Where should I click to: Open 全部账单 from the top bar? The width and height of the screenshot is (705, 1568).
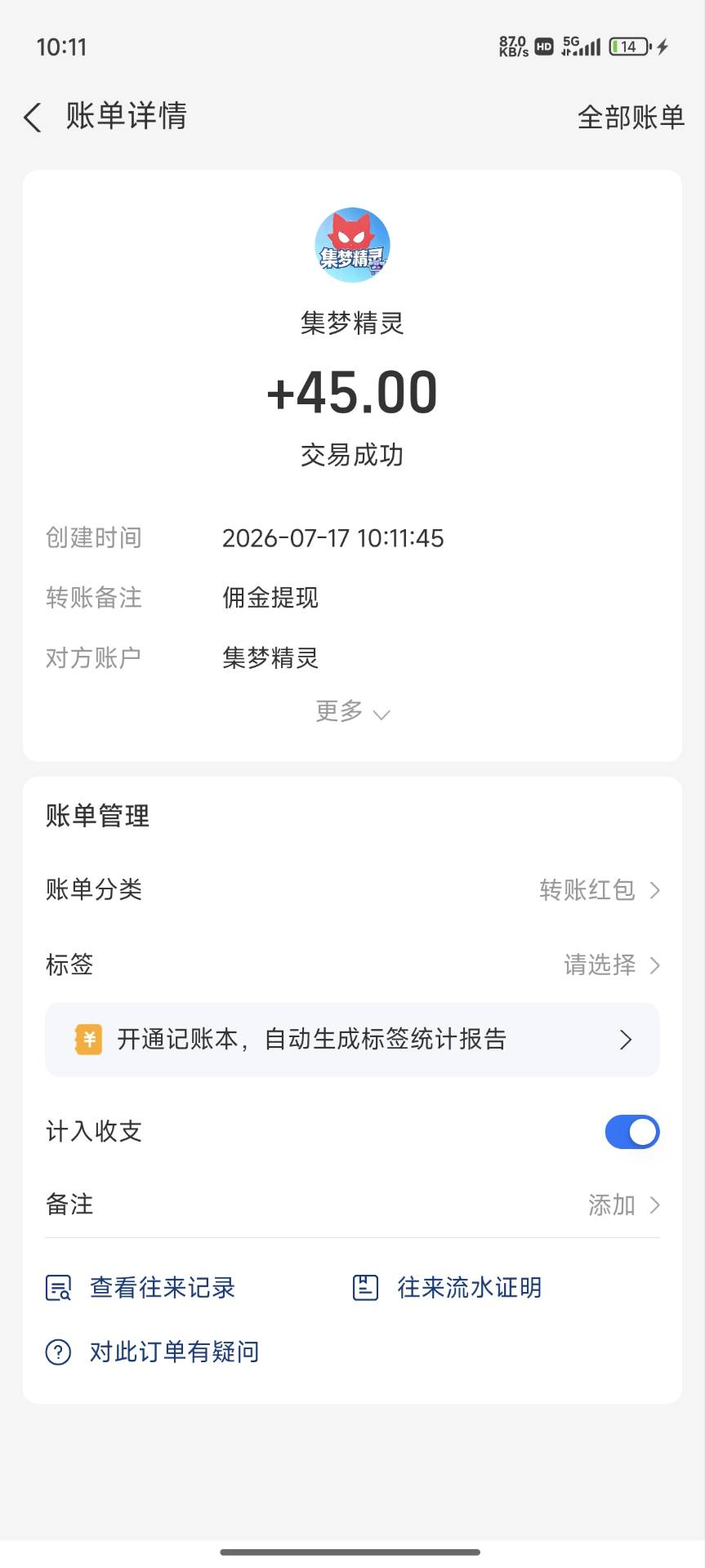[631, 118]
